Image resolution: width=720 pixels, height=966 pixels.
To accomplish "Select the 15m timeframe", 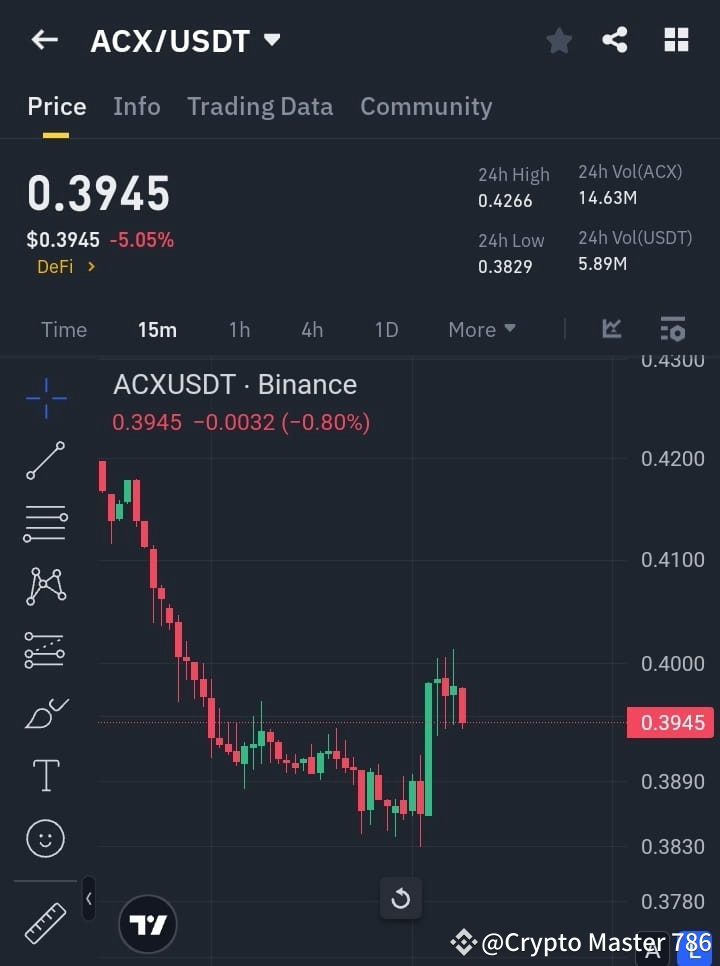I will click(x=157, y=329).
